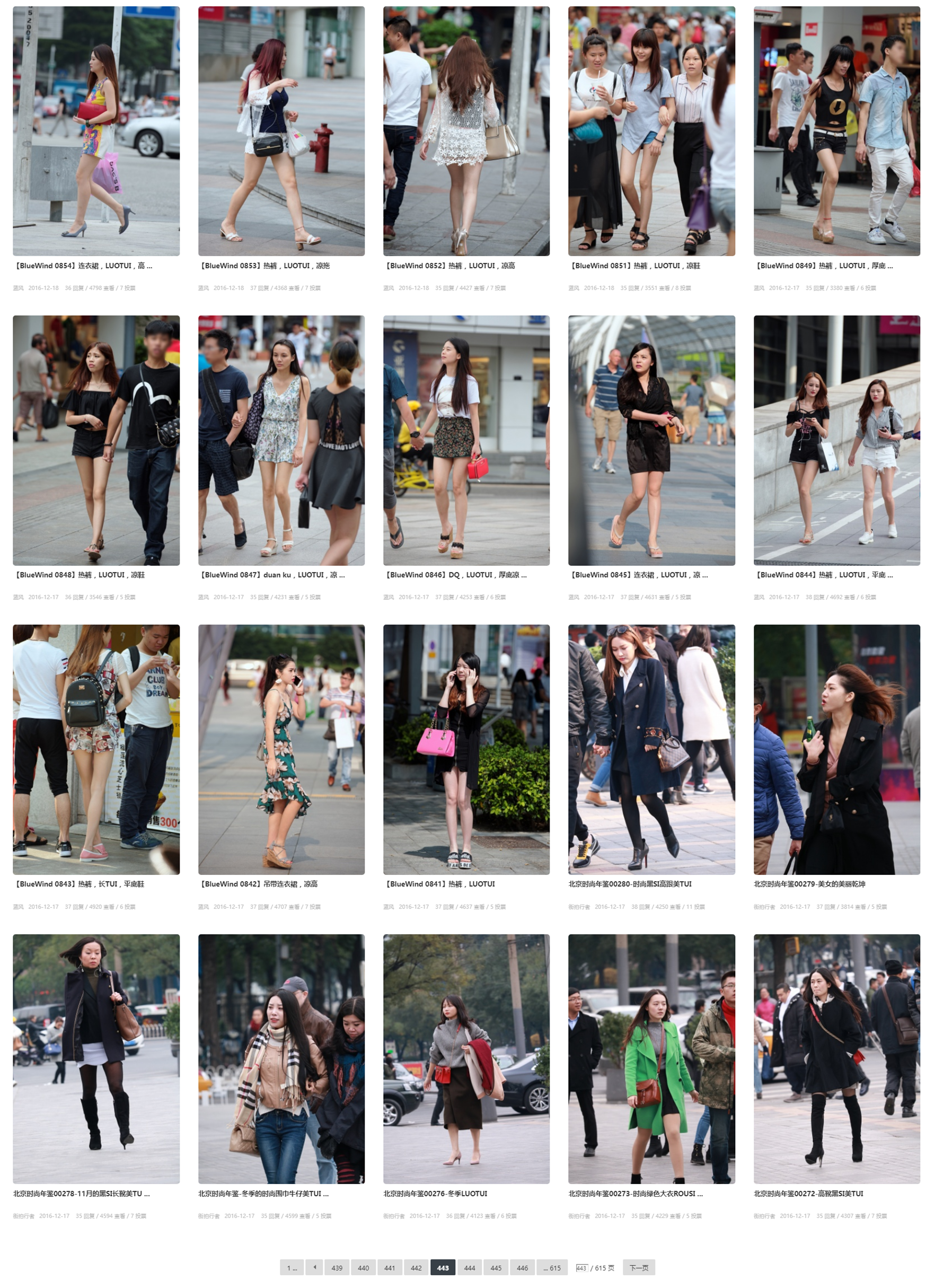Jump to page 439
This screenshot has height=1288, width=935.
point(337,1267)
